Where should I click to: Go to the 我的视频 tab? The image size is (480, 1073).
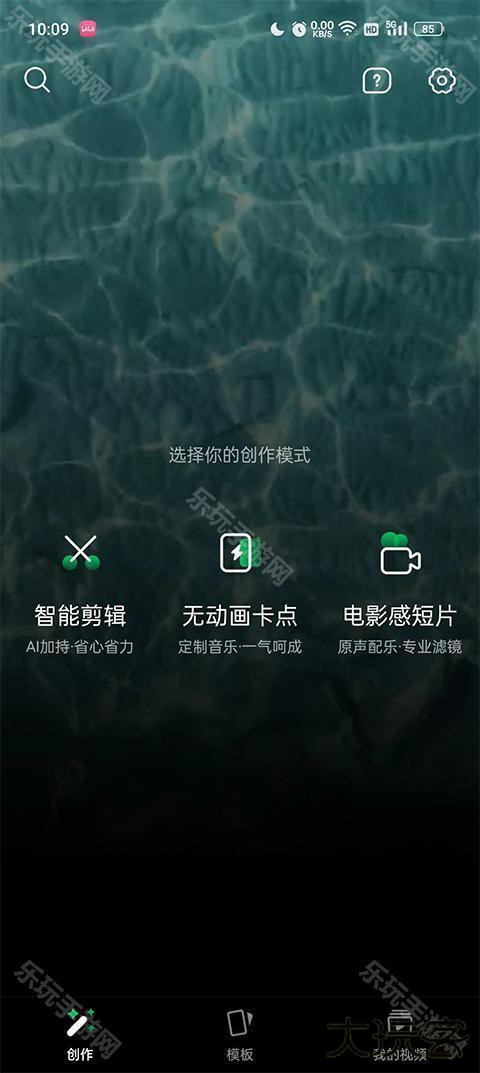[400, 1036]
